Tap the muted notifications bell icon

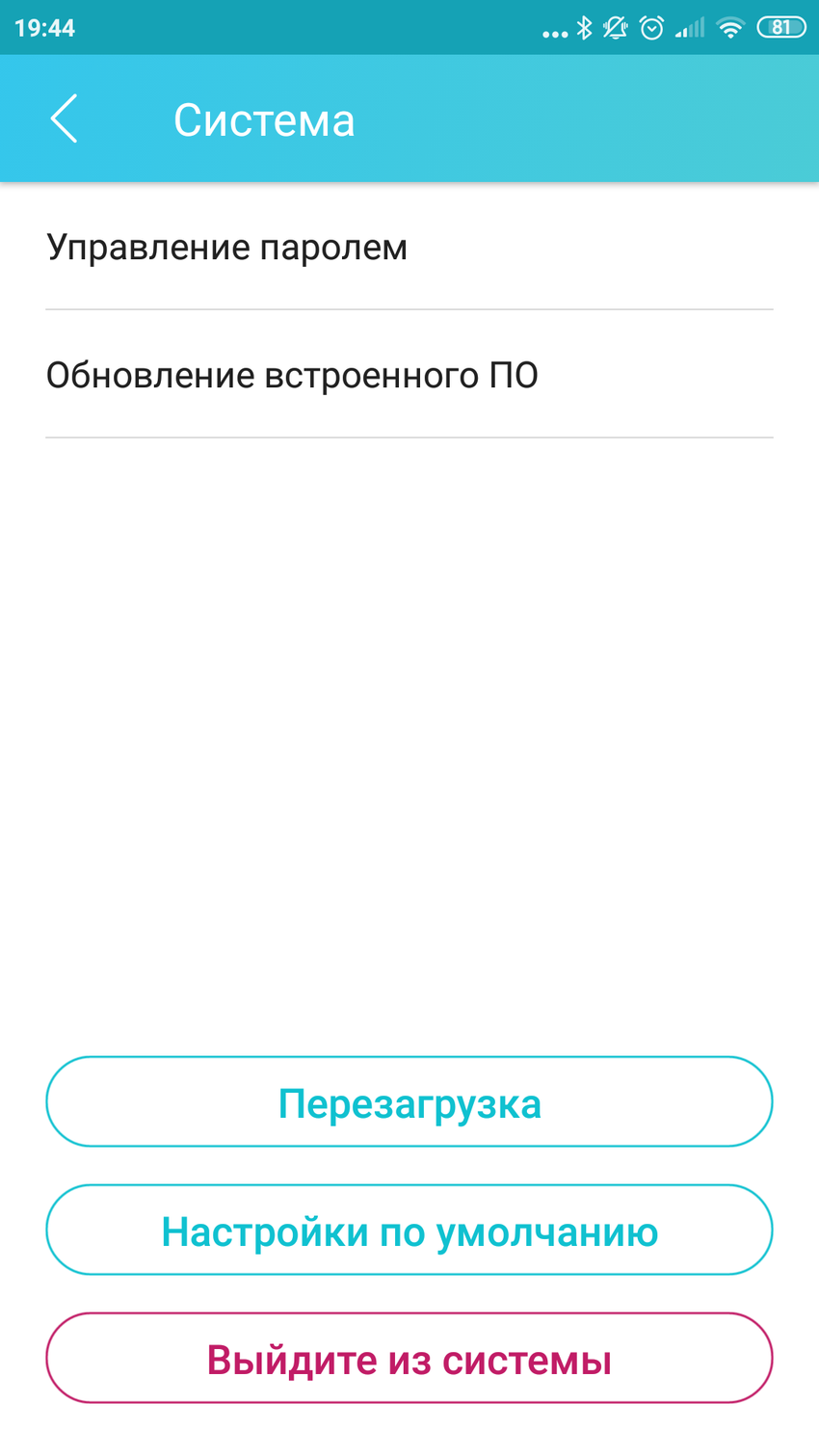616,28
